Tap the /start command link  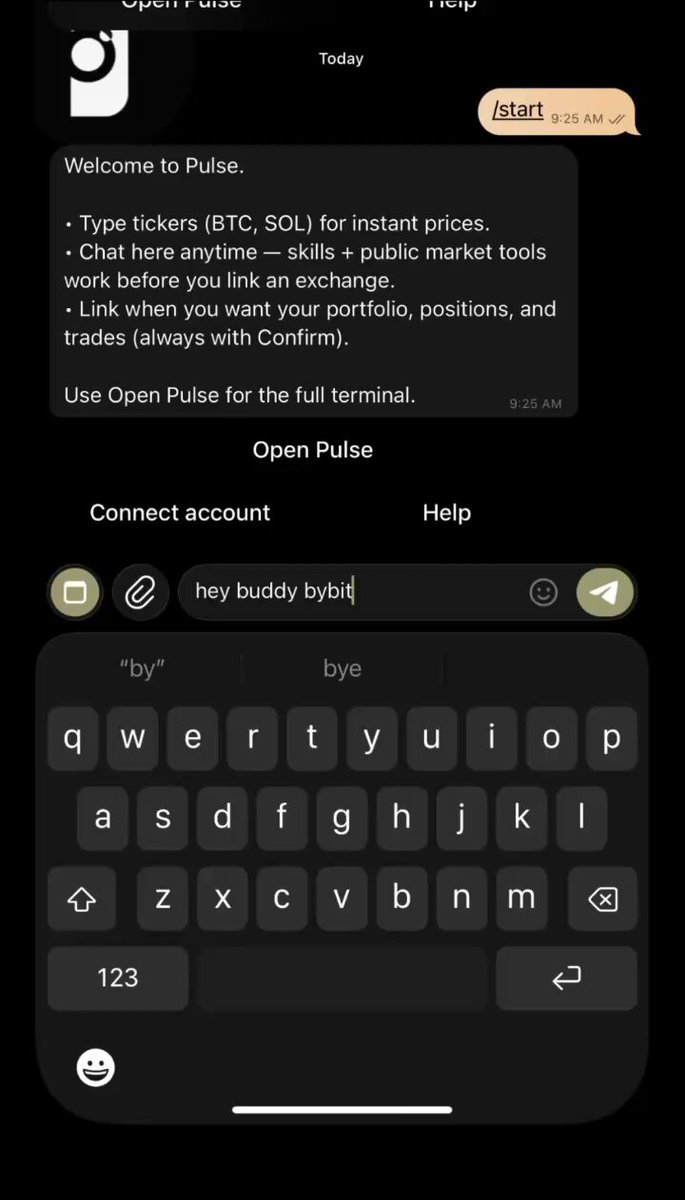[x=518, y=109]
